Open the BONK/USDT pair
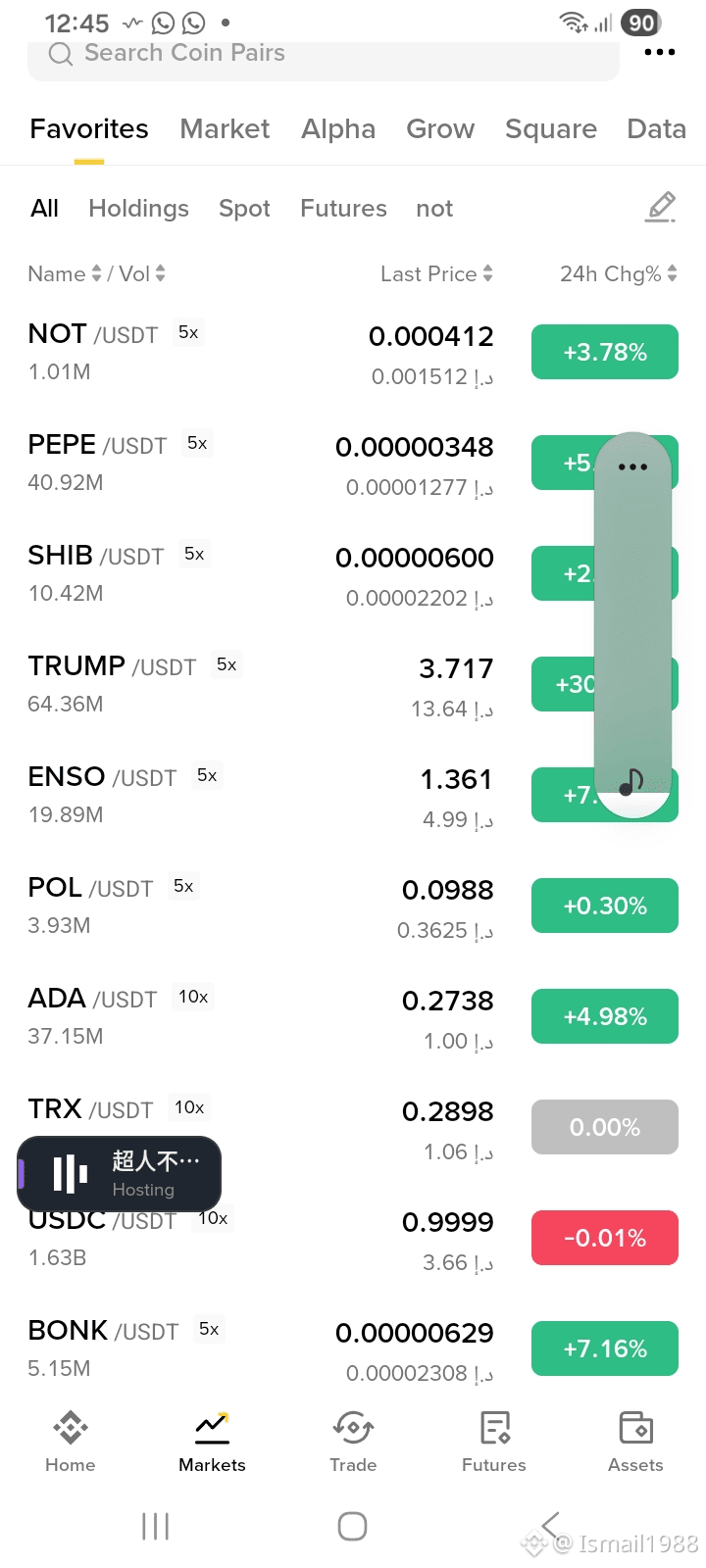This screenshot has width=706, height=1568. pyautogui.click(x=353, y=1349)
